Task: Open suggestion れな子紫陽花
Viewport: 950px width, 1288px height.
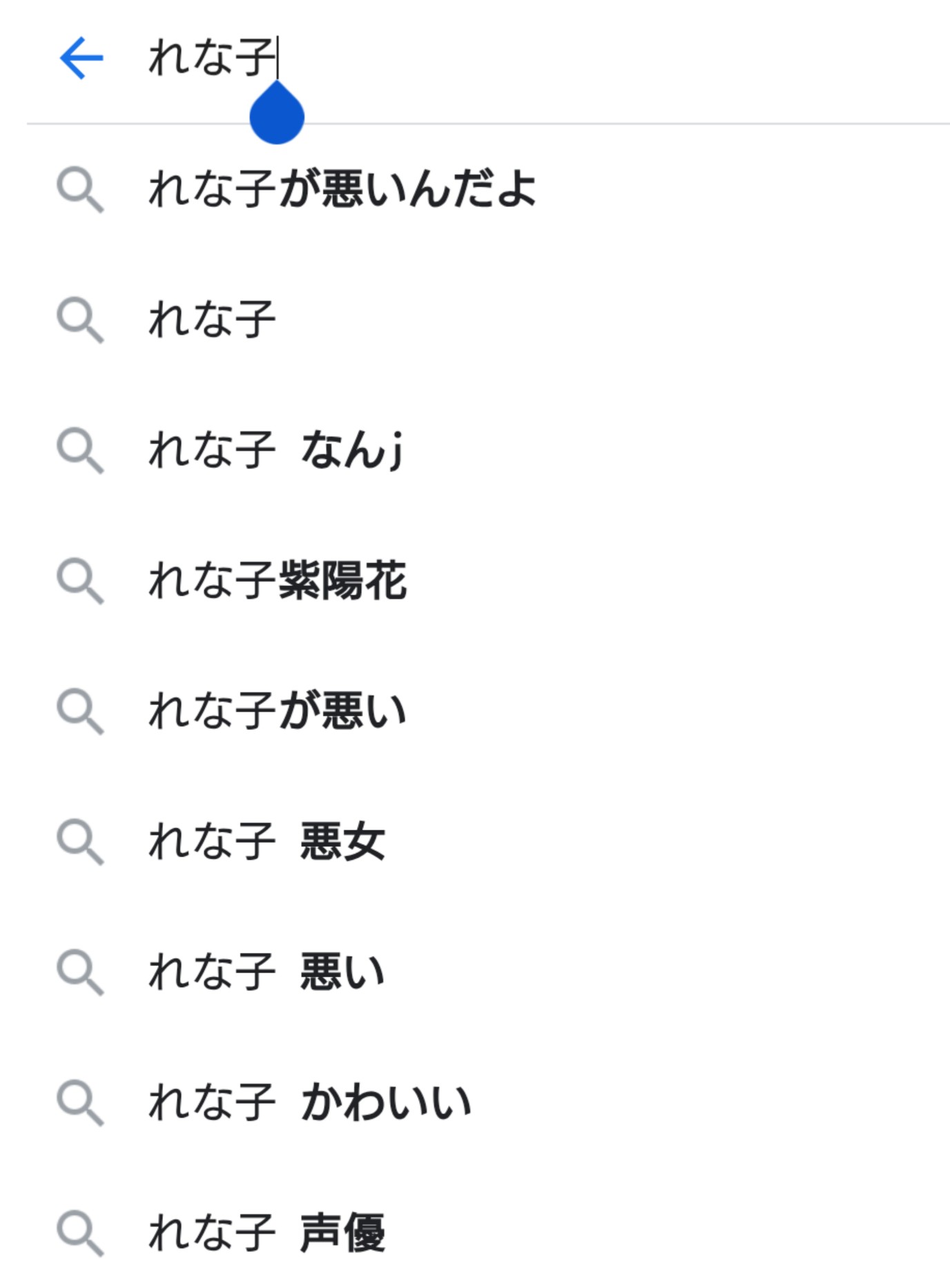Action: coord(278,580)
